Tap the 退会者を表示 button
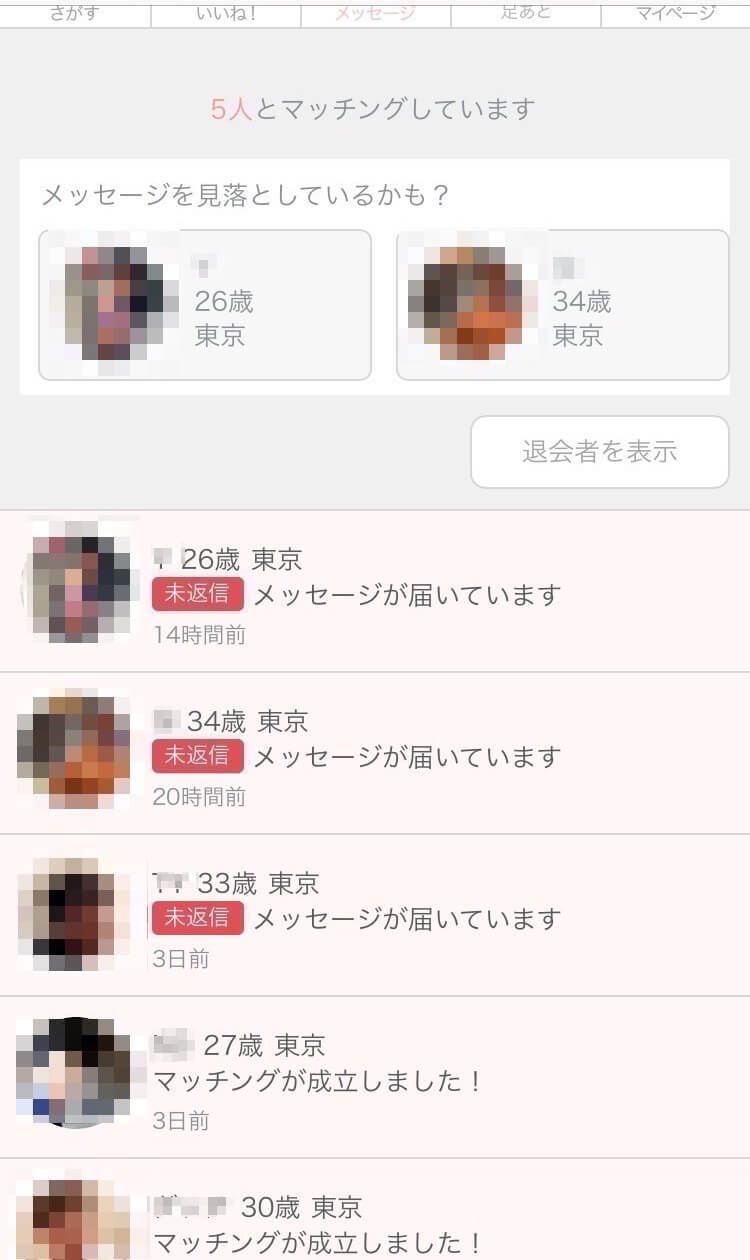Viewport: 750px width, 1260px height. pyautogui.click(x=599, y=452)
